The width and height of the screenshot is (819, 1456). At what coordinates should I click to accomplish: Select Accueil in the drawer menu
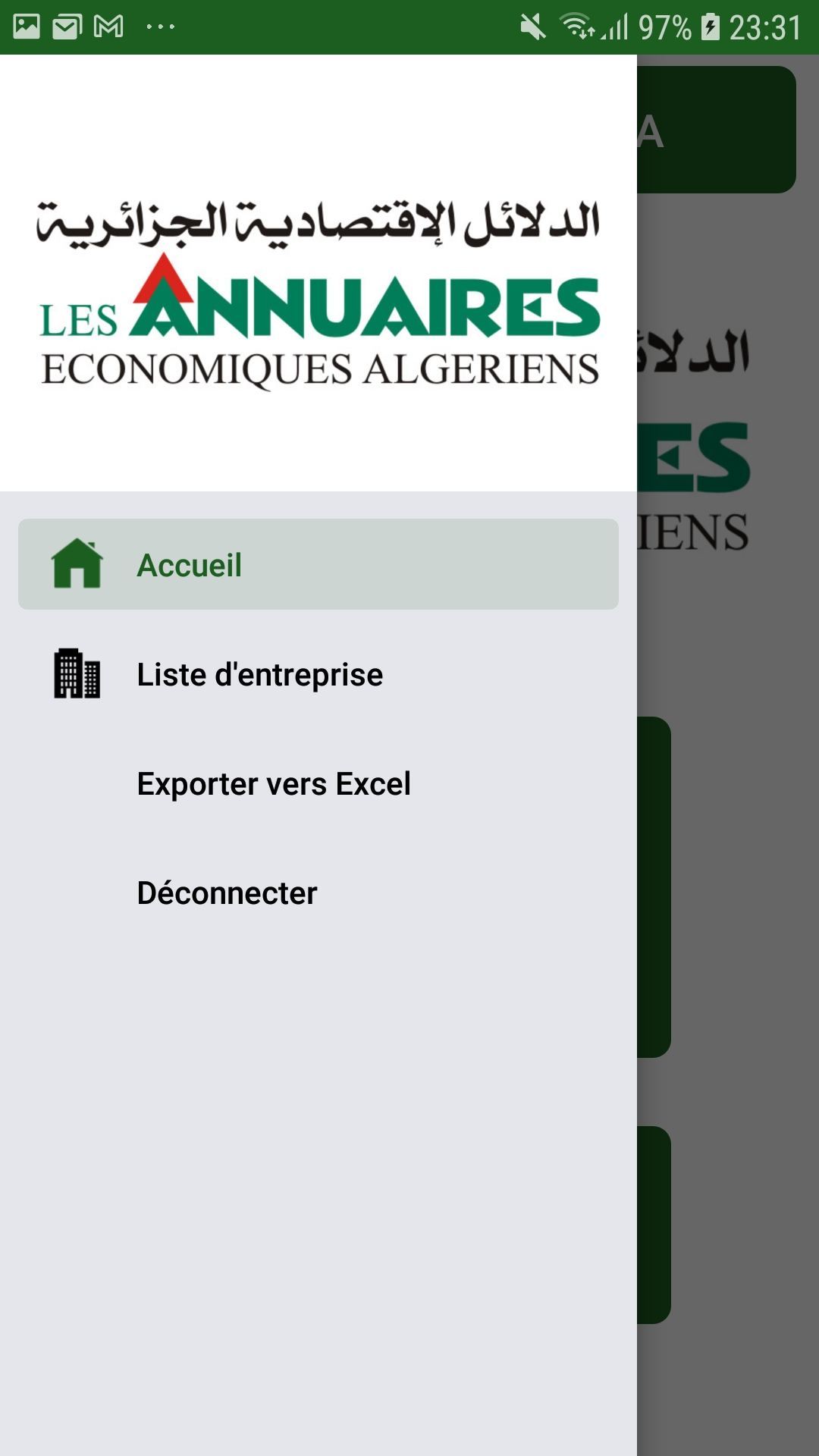click(x=318, y=564)
